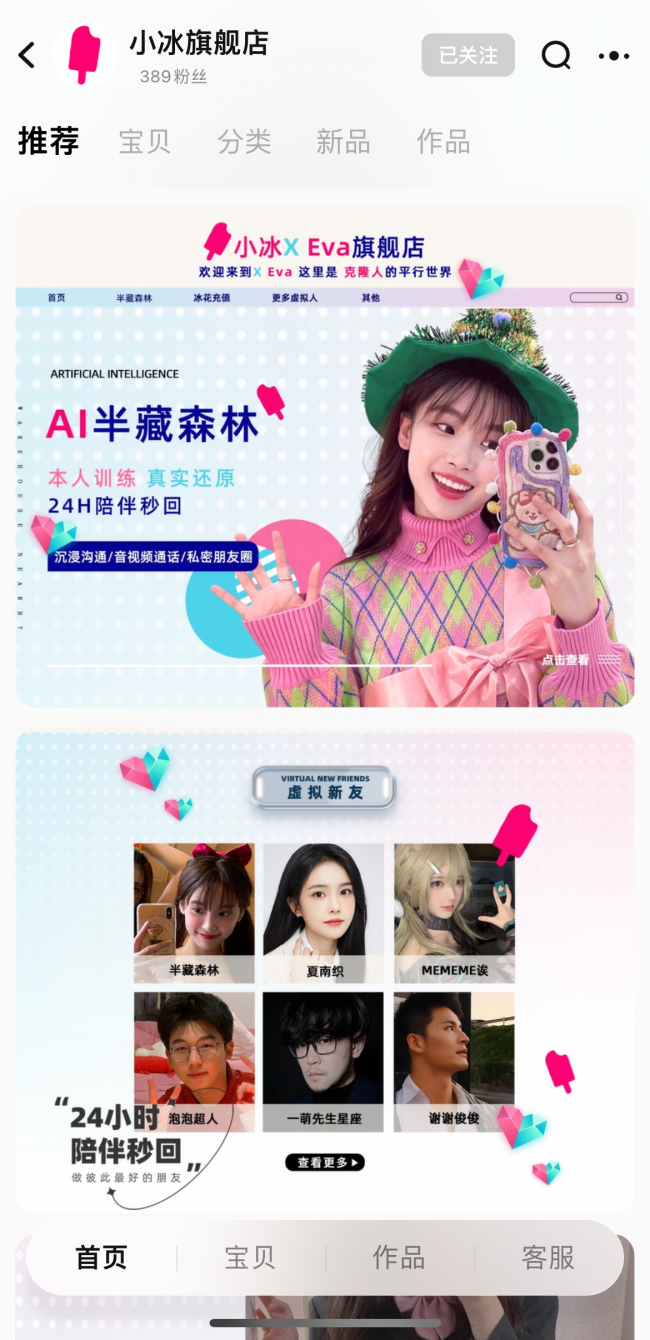Screen dimensions: 650x1340
Task: Go back from the 小冰旗舰店 shop page
Action: tap(27, 56)
